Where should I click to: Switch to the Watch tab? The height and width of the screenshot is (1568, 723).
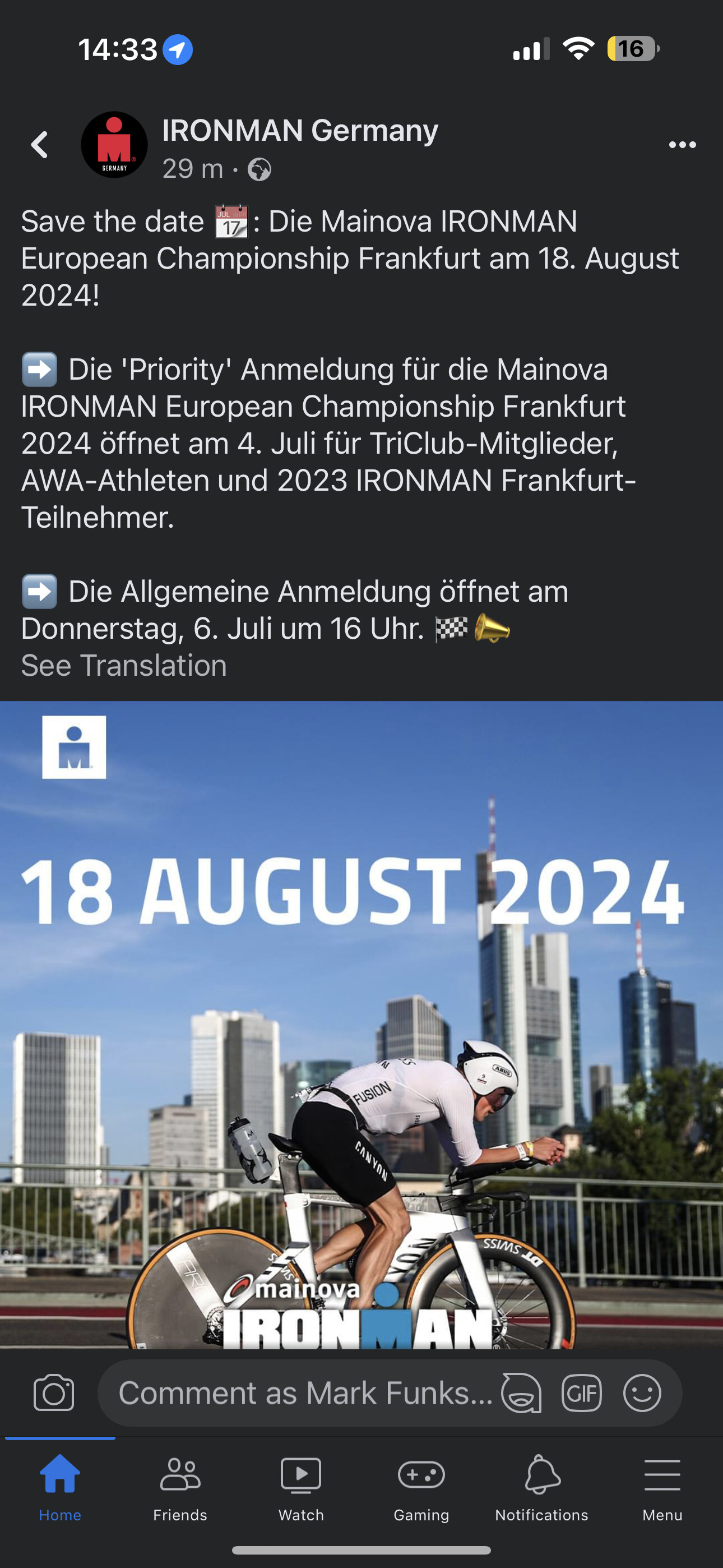click(x=300, y=1488)
